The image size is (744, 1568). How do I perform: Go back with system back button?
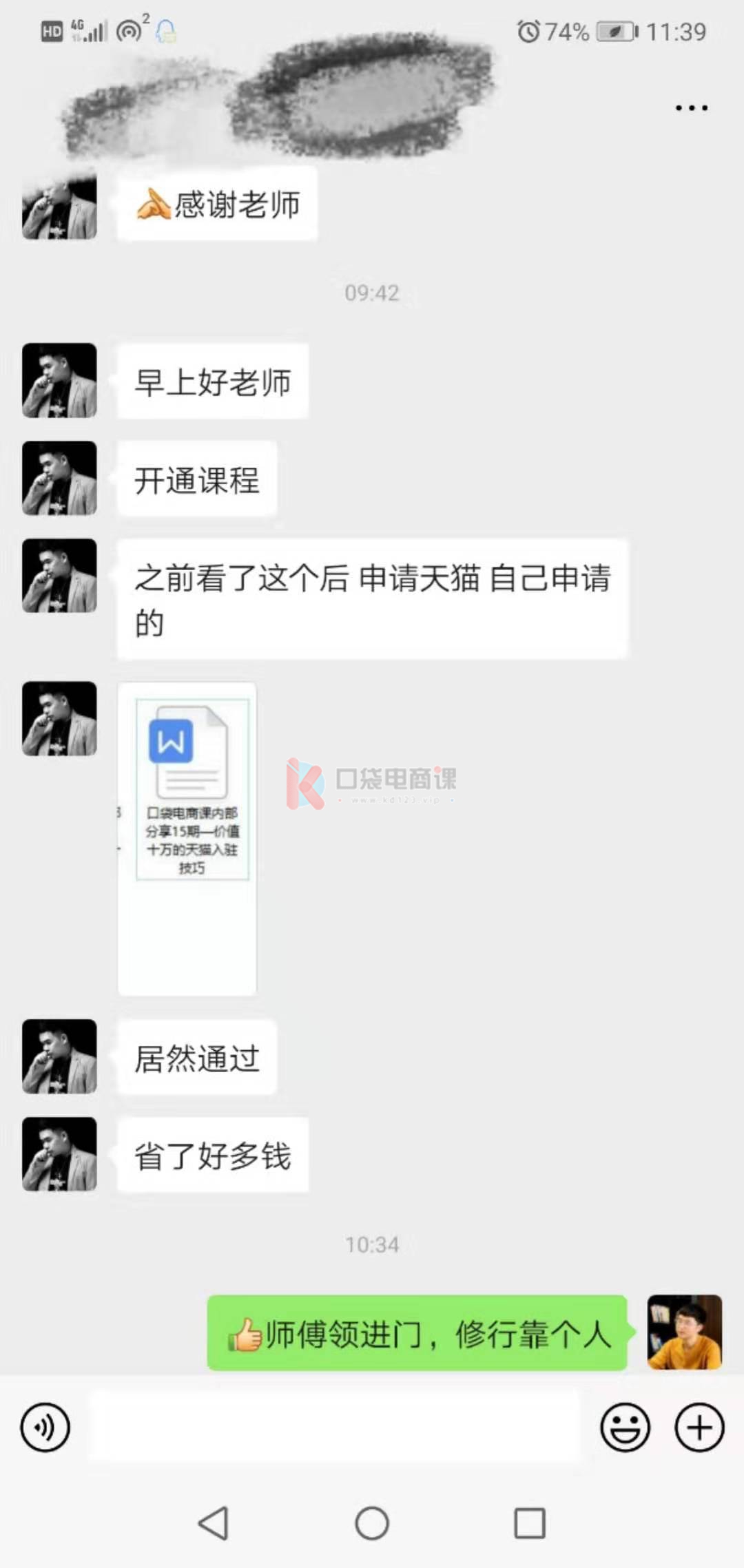click(214, 1523)
